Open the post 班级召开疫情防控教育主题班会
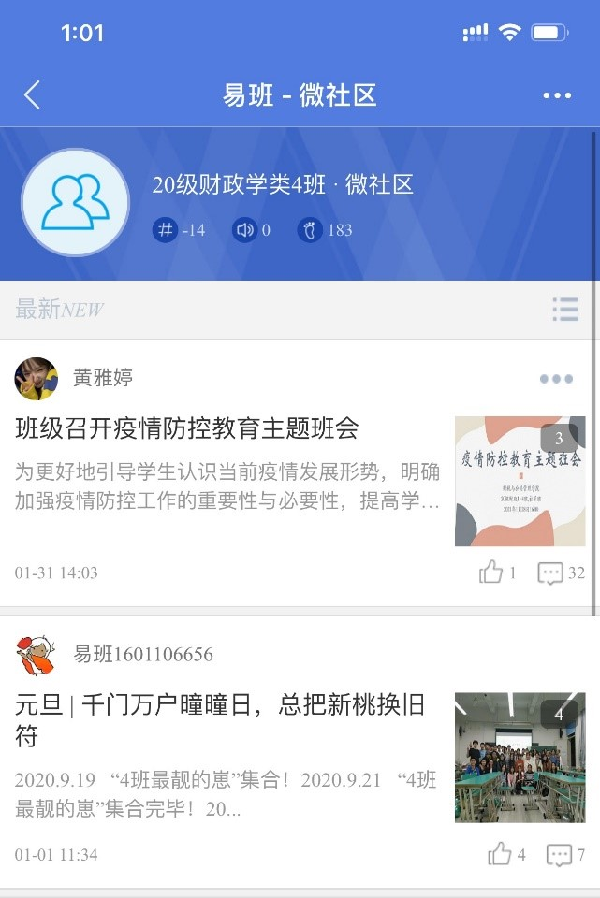Viewport: 600px width, 898px height. coord(188,429)
